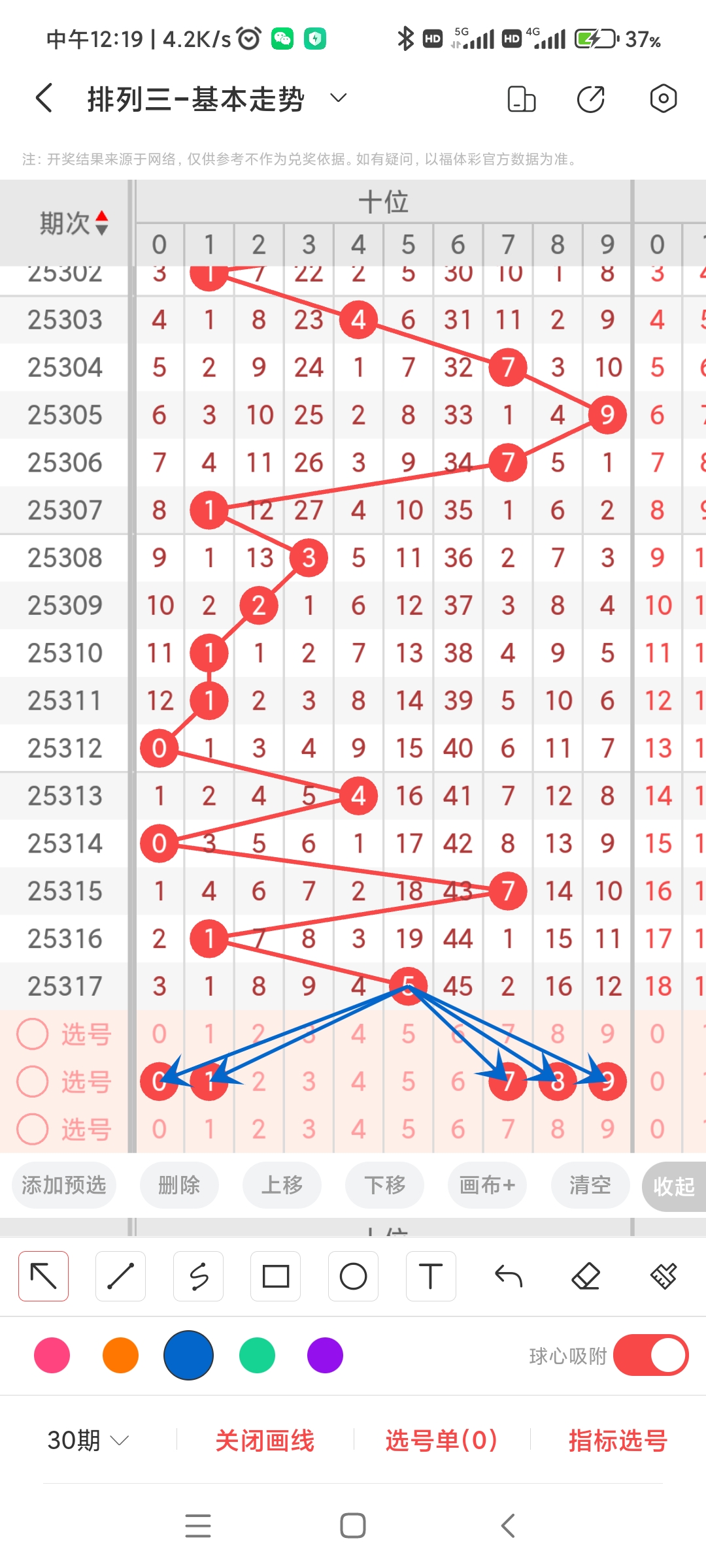Select the third 选号 row radio circle

point(32,1129)
